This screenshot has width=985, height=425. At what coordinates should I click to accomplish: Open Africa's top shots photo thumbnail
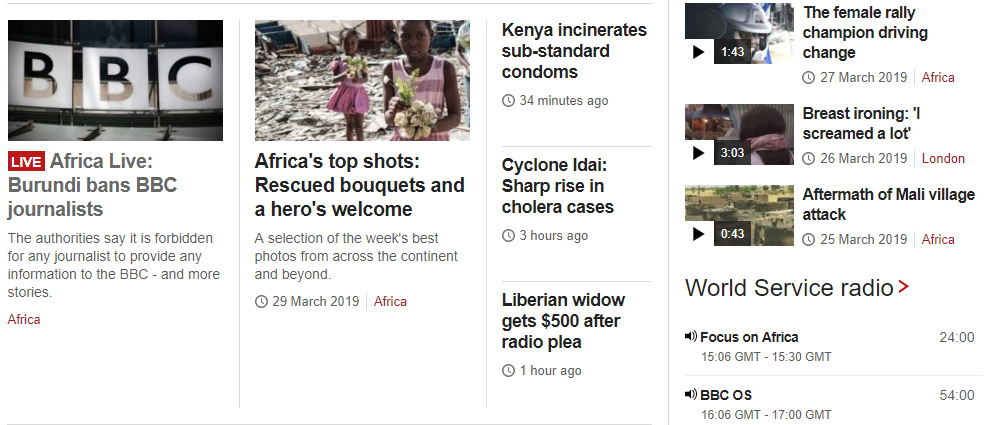click(x=362, y=80)
